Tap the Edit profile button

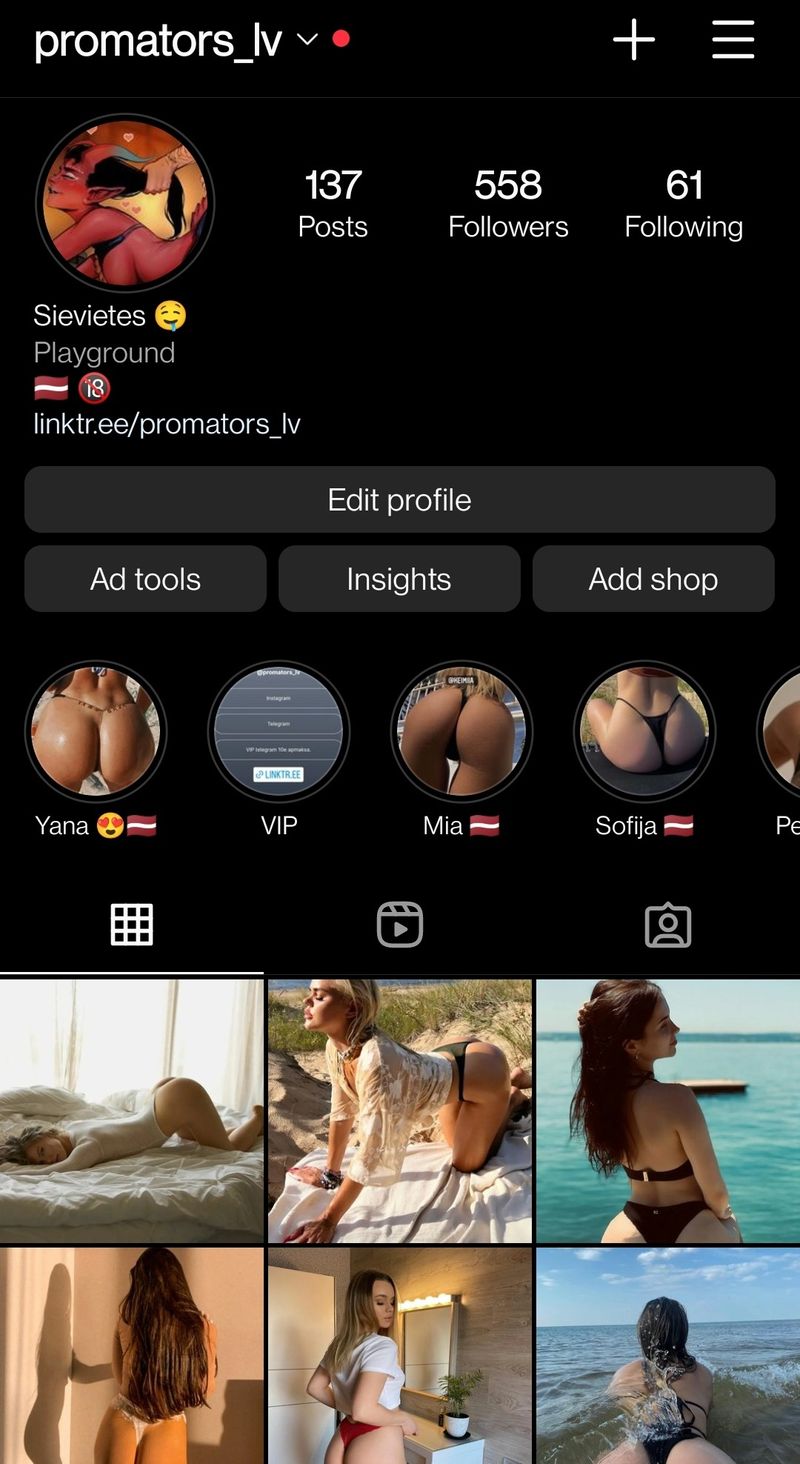click(x=400, y=500)
